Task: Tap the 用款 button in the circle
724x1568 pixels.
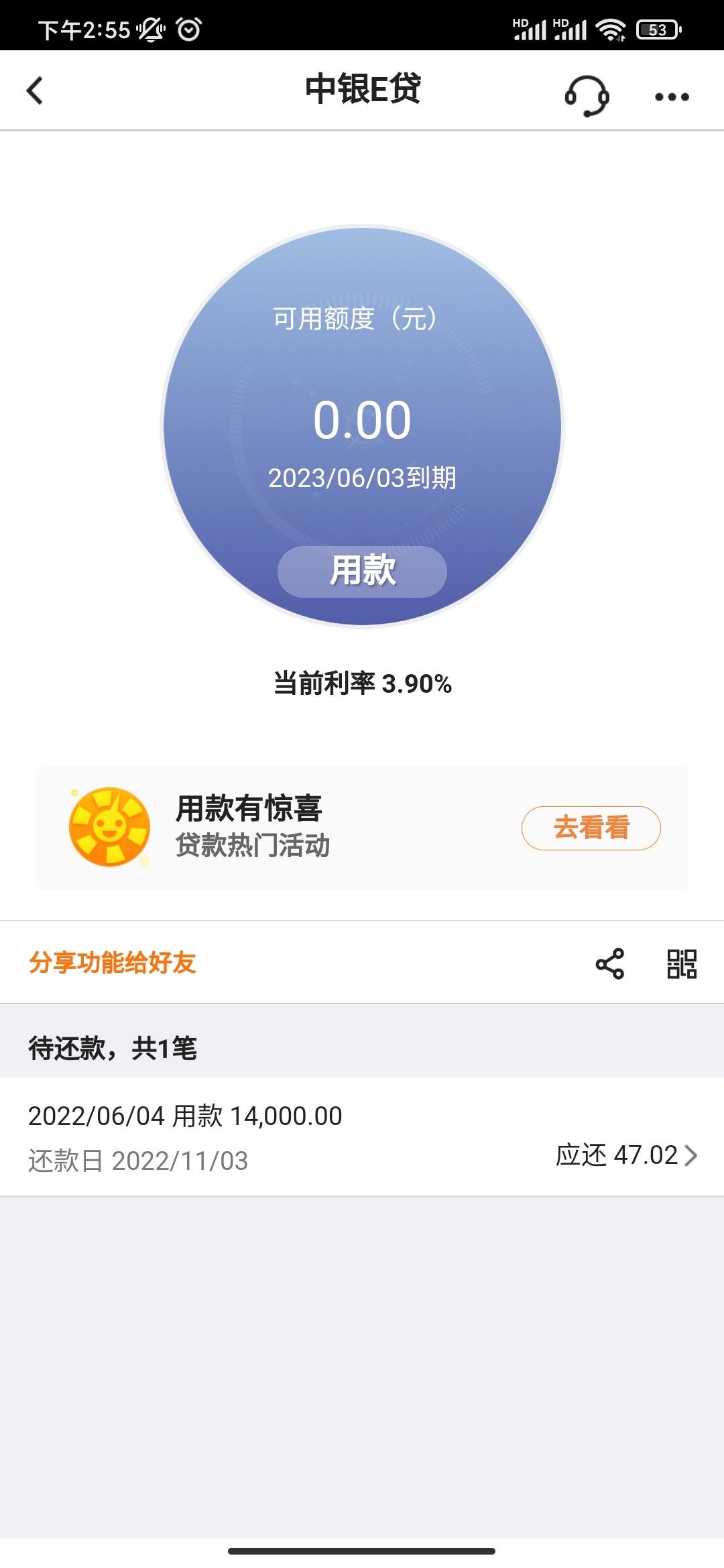Action: click(362, 571)
